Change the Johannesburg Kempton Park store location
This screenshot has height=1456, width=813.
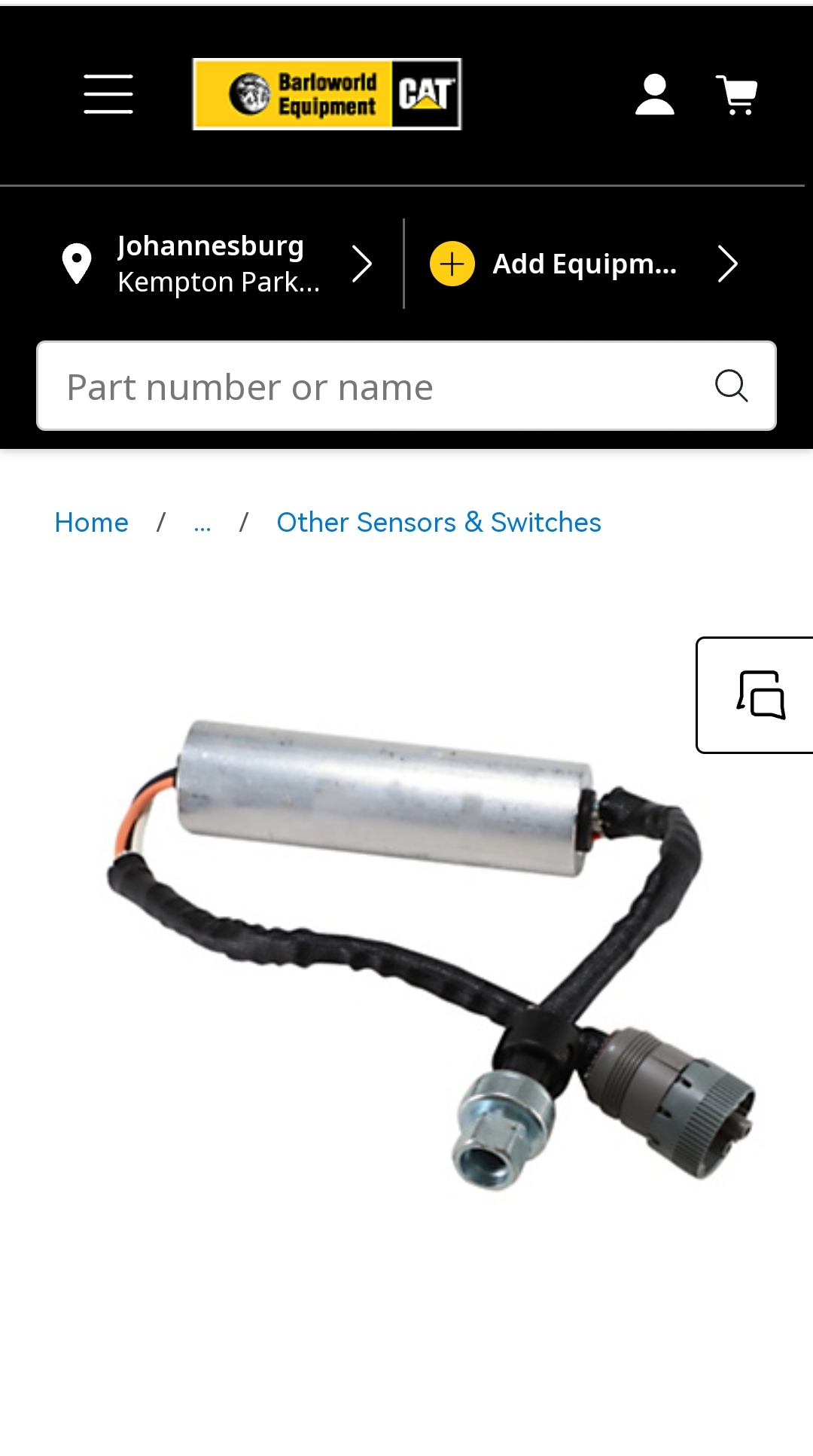(217, 264)
